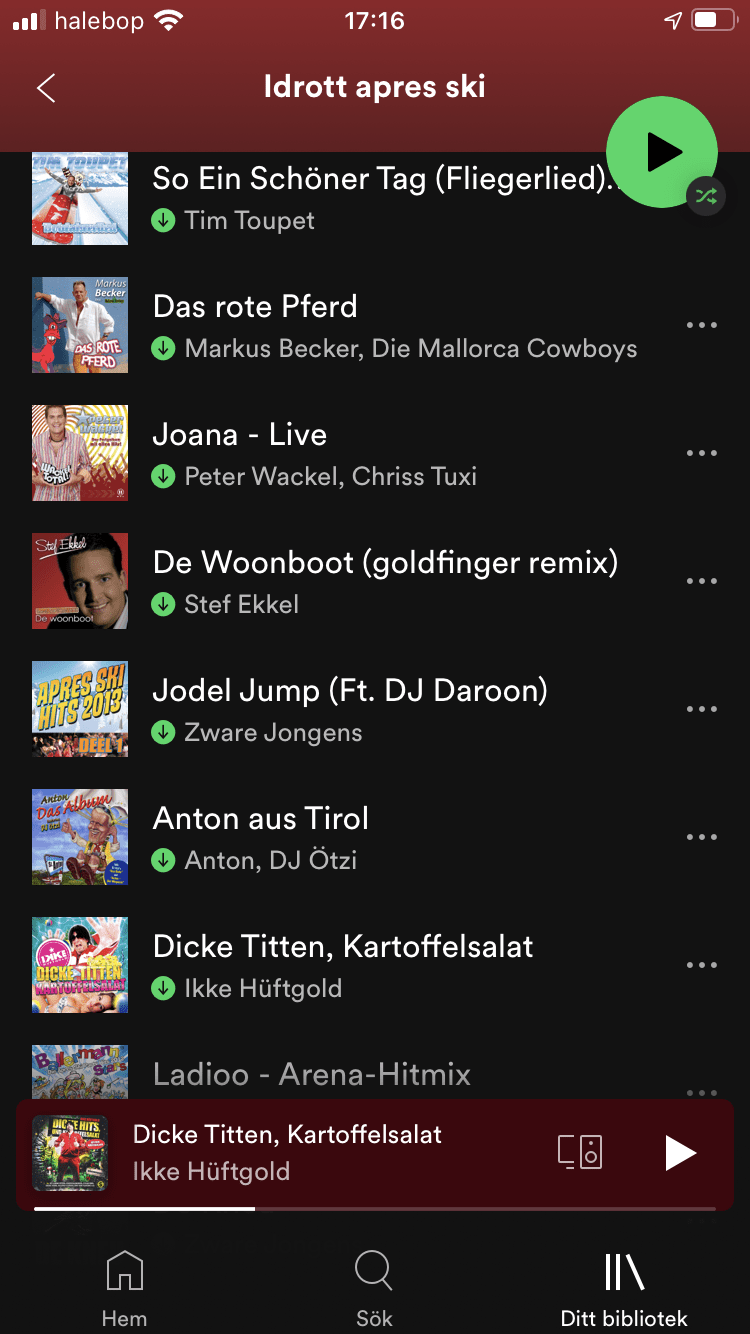The width and height of the screenshot is (750, 1334).
Task: Play So Ein Schöner Tag (Fliegerlied)
Action: pyautogui.click(x=380, y=196)
